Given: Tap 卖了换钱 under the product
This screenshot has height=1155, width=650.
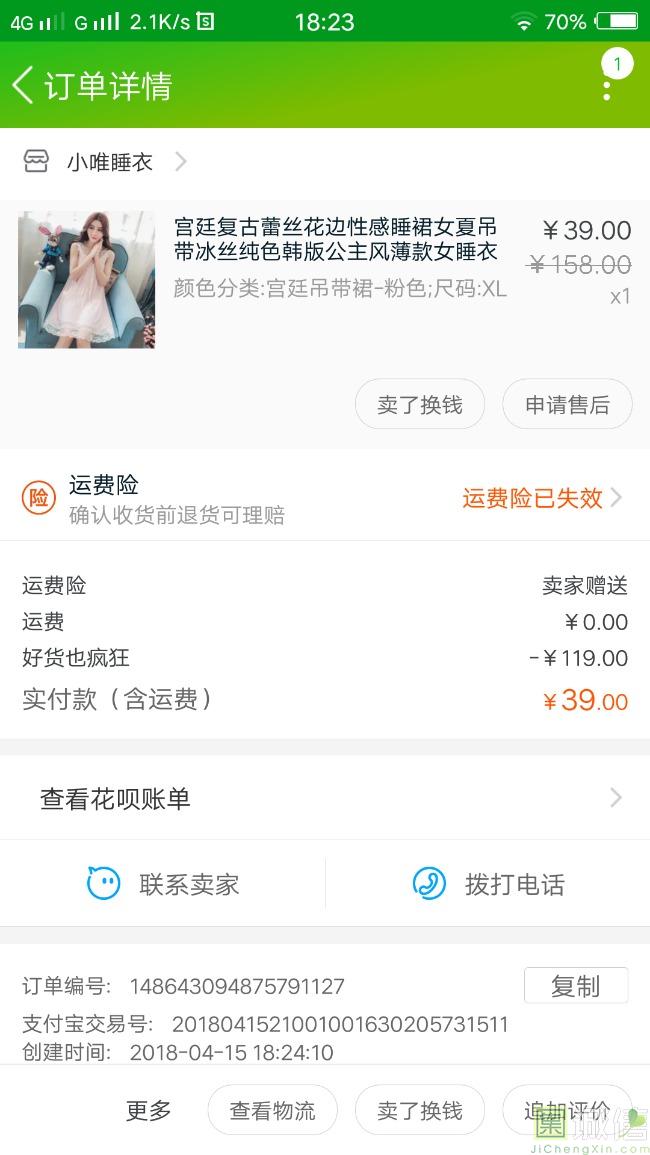Looking at the screenshot, I should 420,405.
